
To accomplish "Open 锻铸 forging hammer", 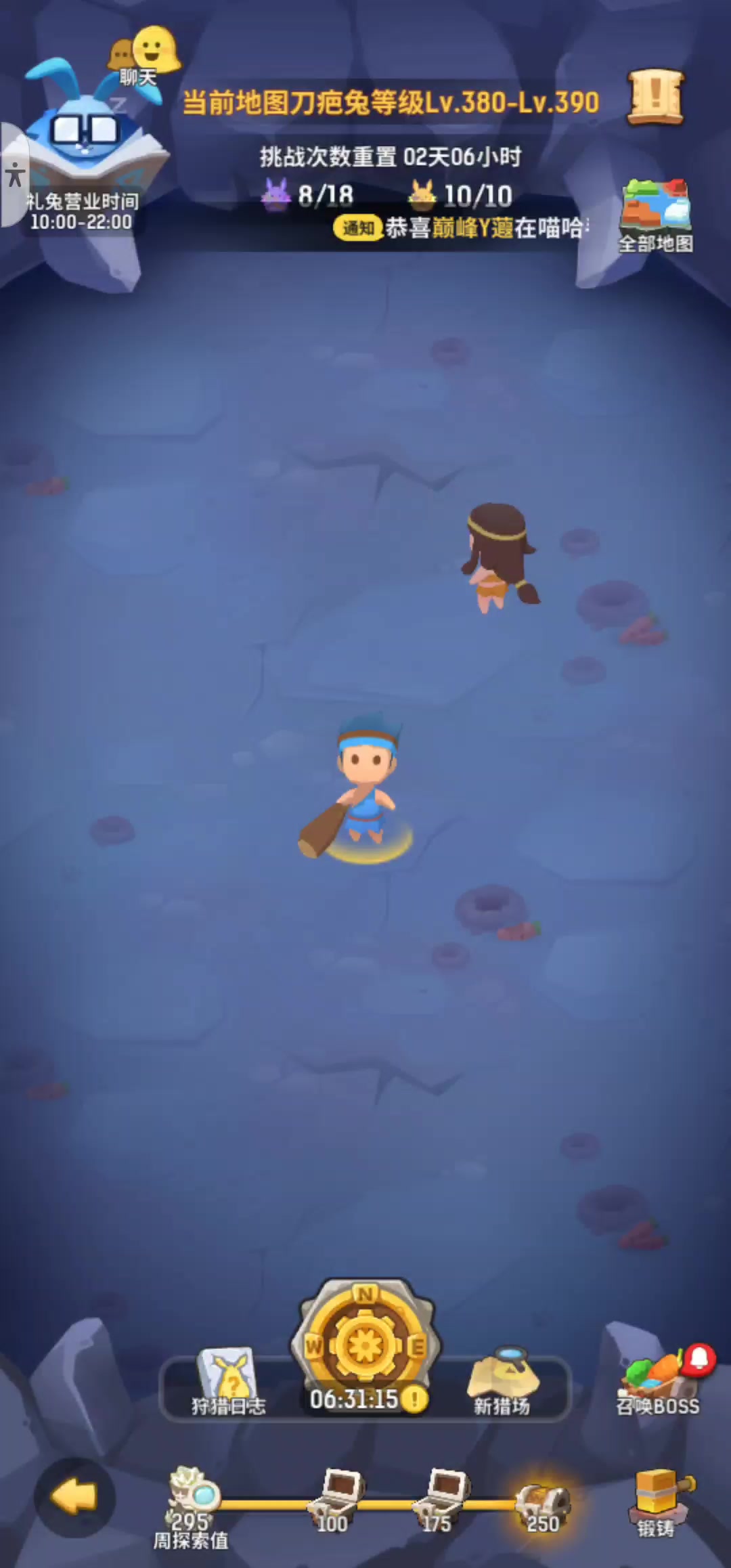I will tap(657, 1497).
